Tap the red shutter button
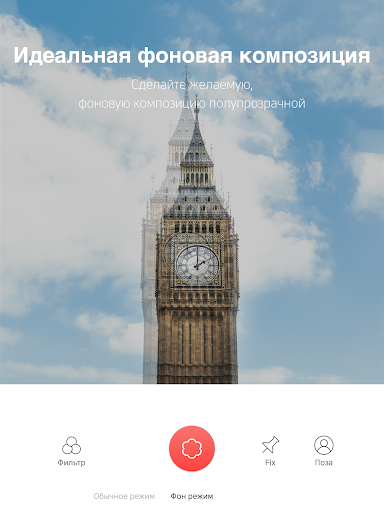Screen dimensions: 384x512 coord(192,448)
